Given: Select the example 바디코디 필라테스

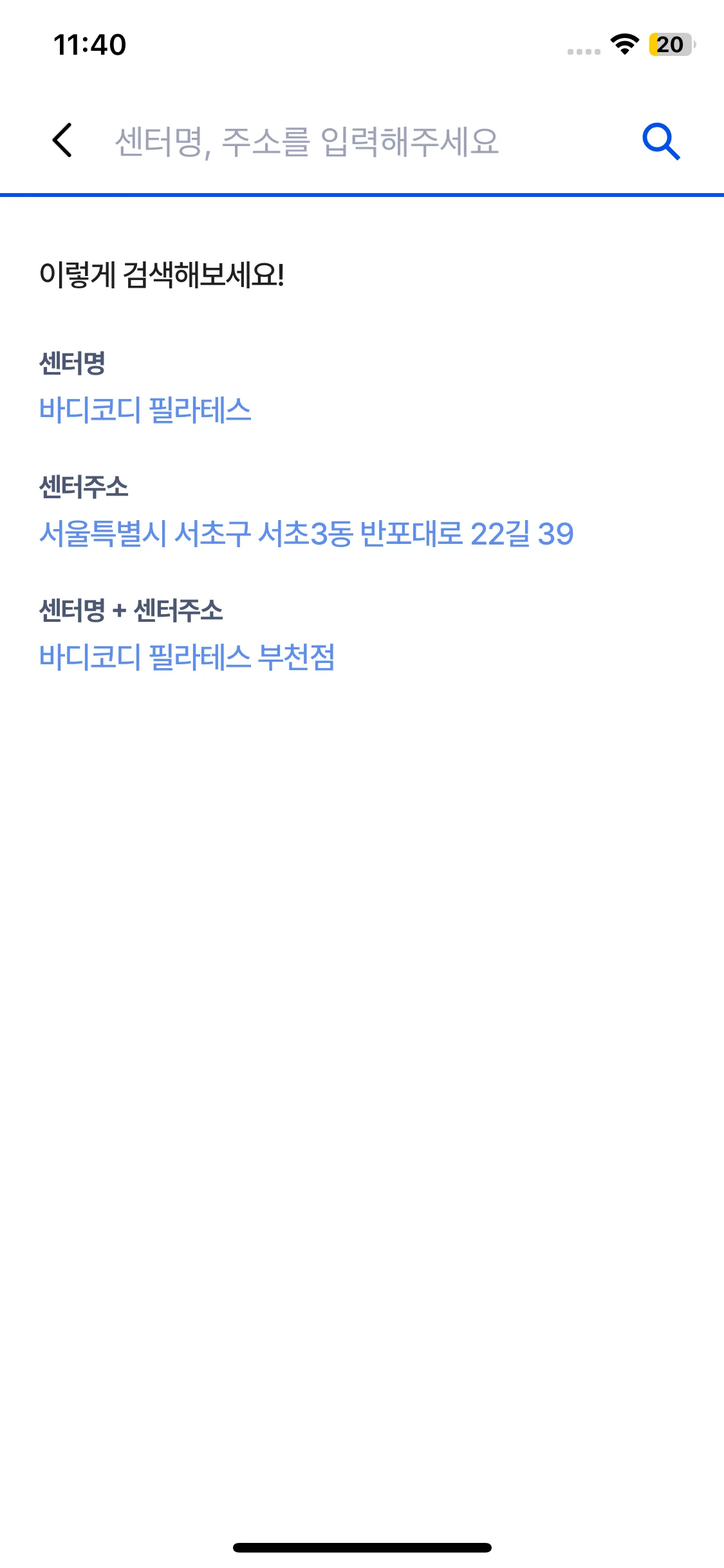Looking at the screenshot, I should pos(145,410).
